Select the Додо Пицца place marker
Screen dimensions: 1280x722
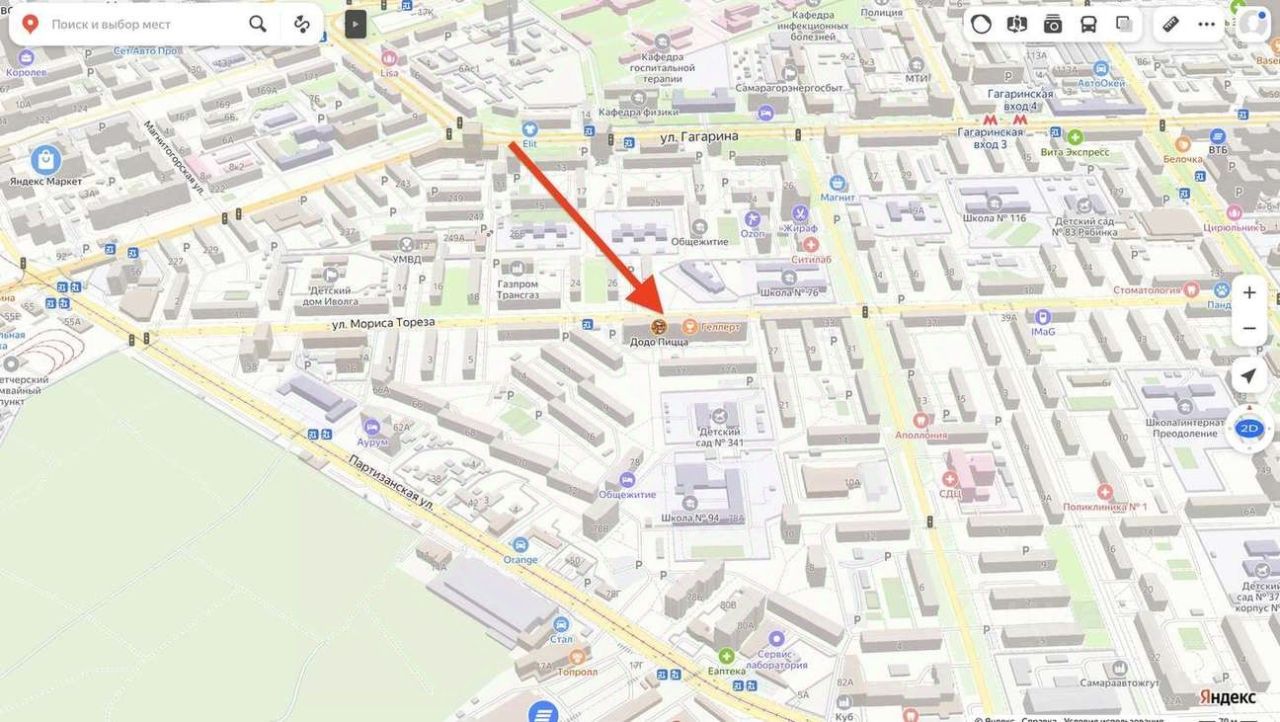[658, 326]
